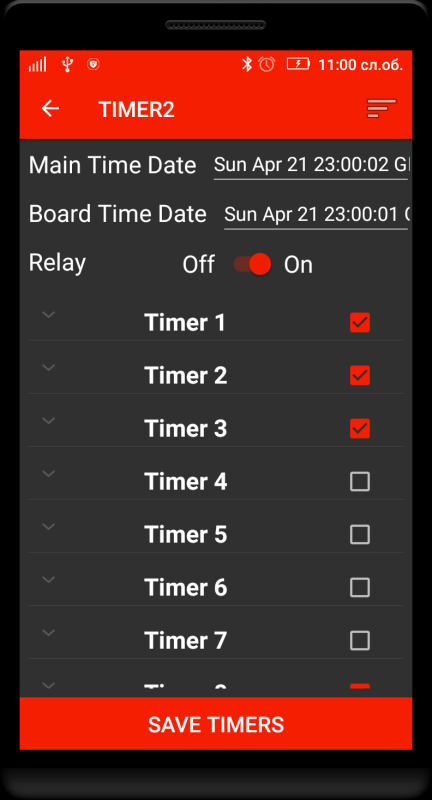Enable the Timer 7 checkbox
This screenshot has width=432, height=800.
(360, 641)
